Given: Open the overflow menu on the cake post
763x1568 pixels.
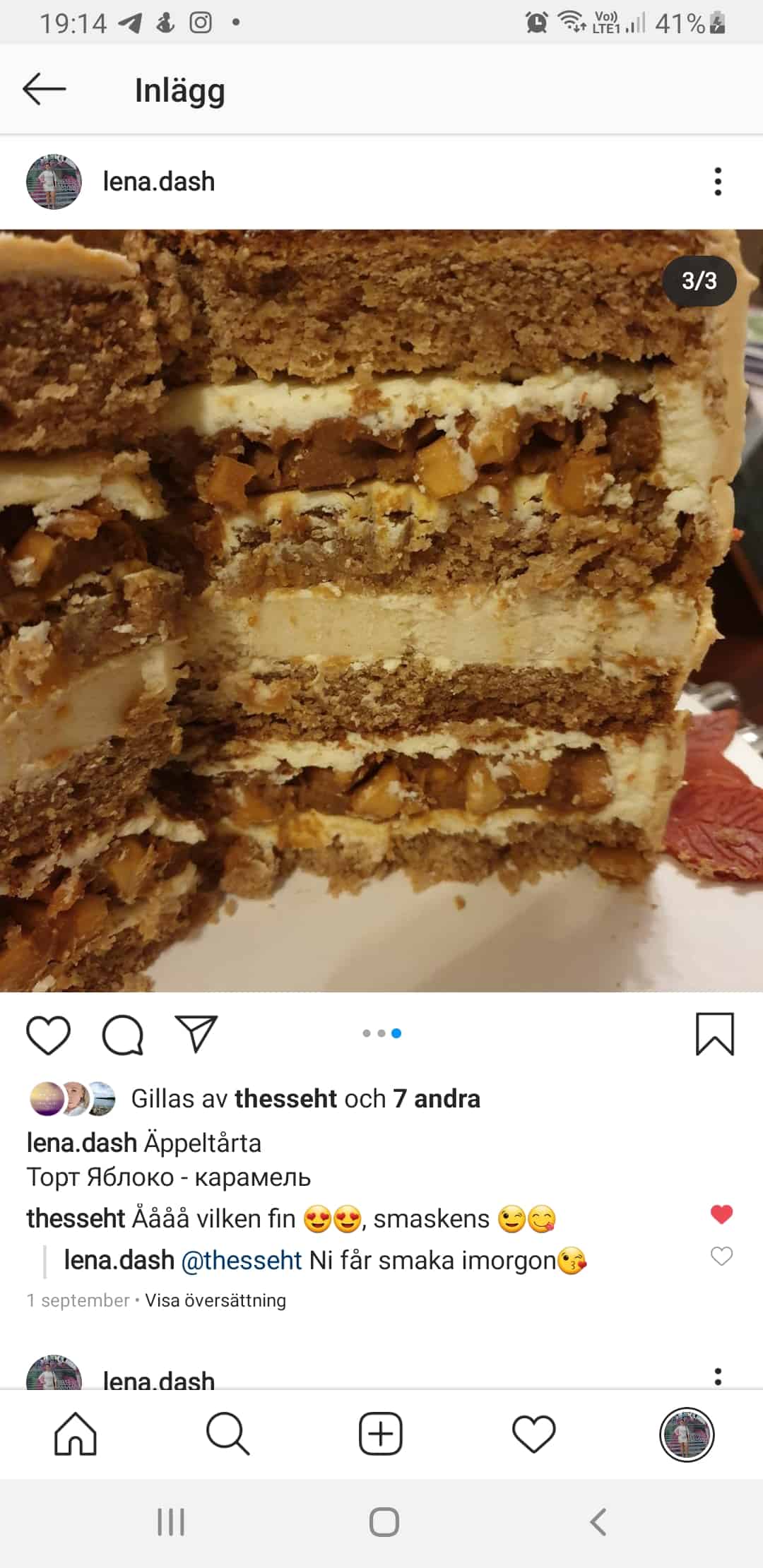Looking at the screenshot, I should (718, 182).
